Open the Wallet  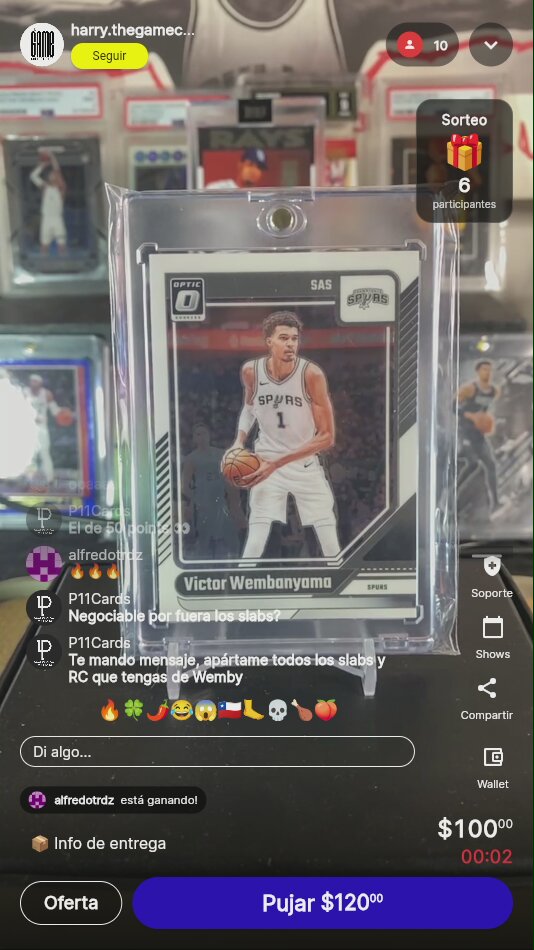pos(493,768)
